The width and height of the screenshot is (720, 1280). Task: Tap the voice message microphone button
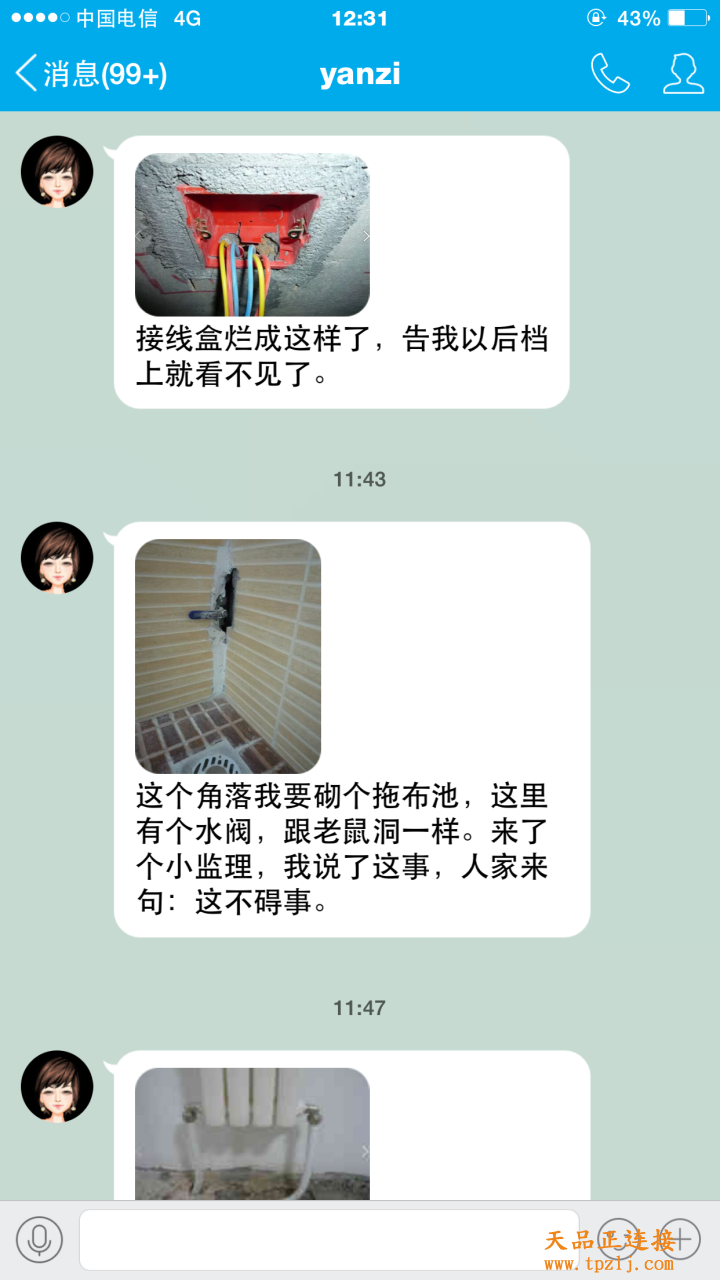pyautogui.click(x=40, y=1240)
